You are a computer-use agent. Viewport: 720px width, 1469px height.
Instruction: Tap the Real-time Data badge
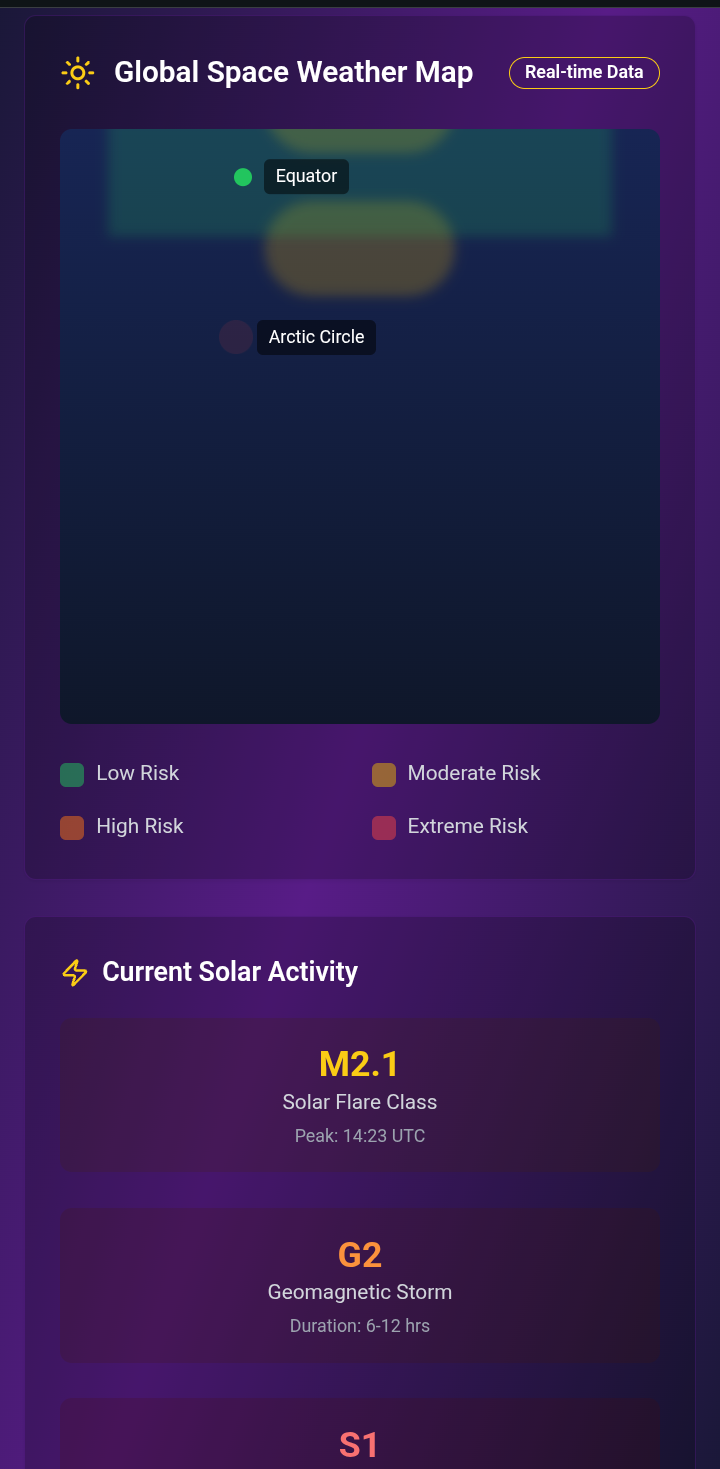click(x=584, y=73)
